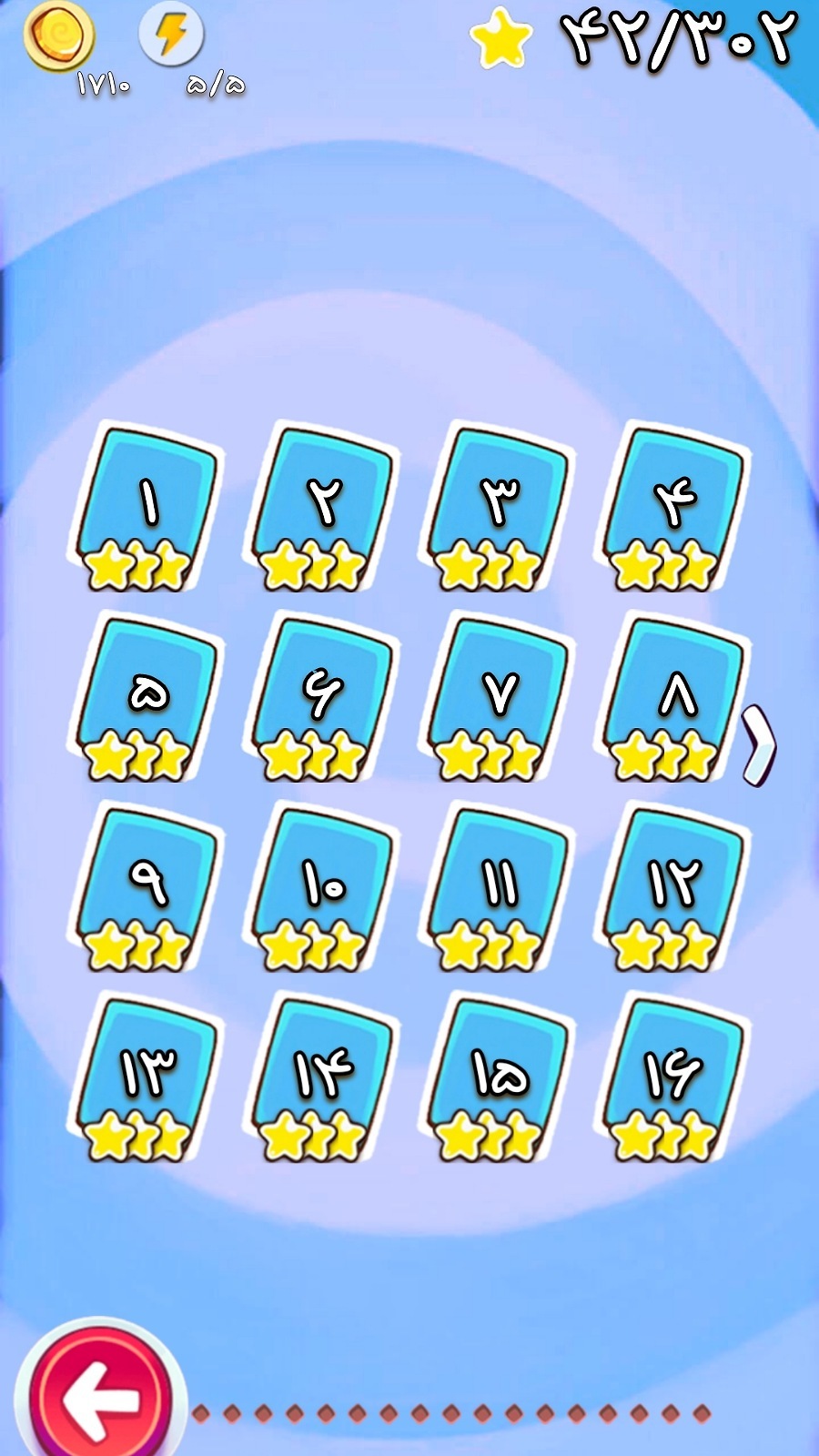This screenshot has width=819, height=1456.
Task: Start level 3
Action: coord(497,505)
